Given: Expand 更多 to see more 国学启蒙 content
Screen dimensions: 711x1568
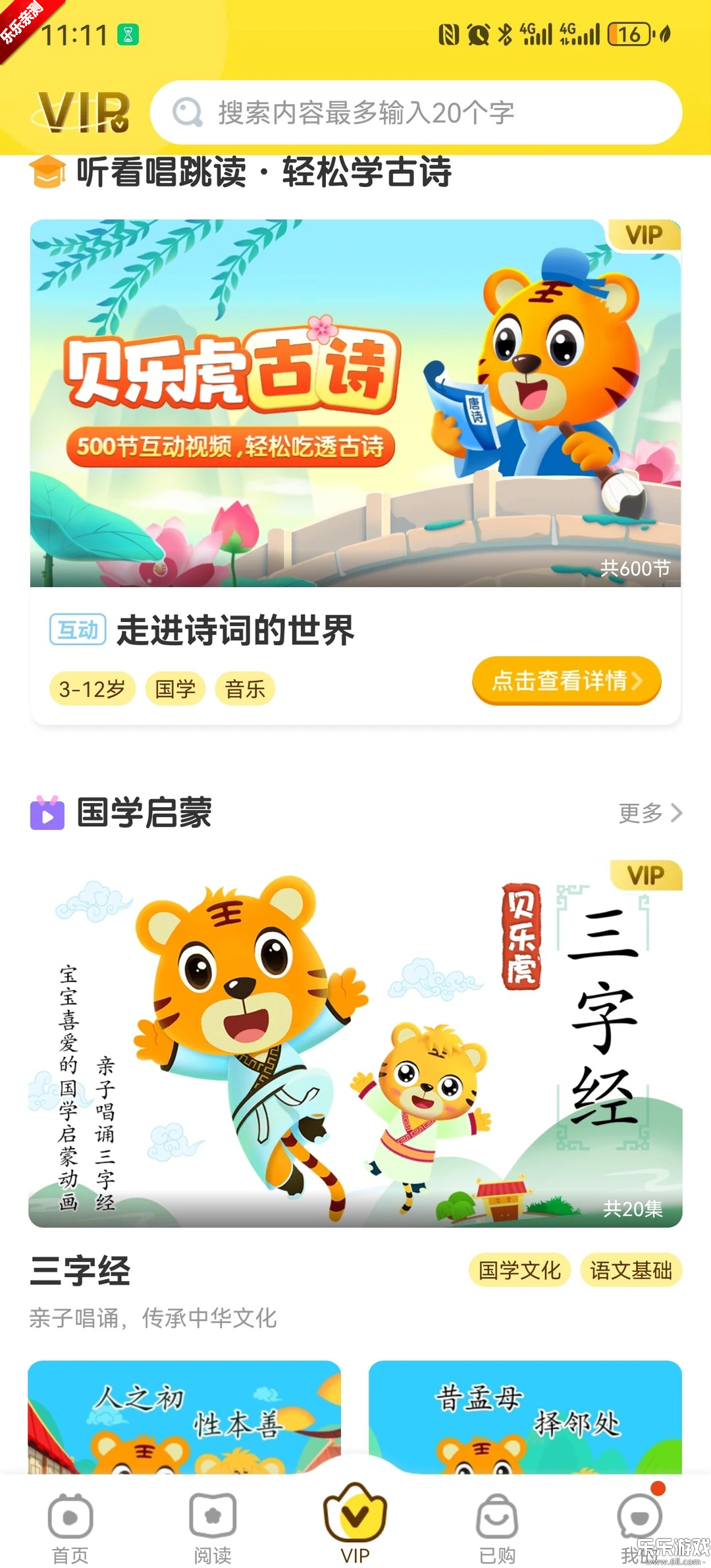Looking at the screenshot, I should coord(648,814).
